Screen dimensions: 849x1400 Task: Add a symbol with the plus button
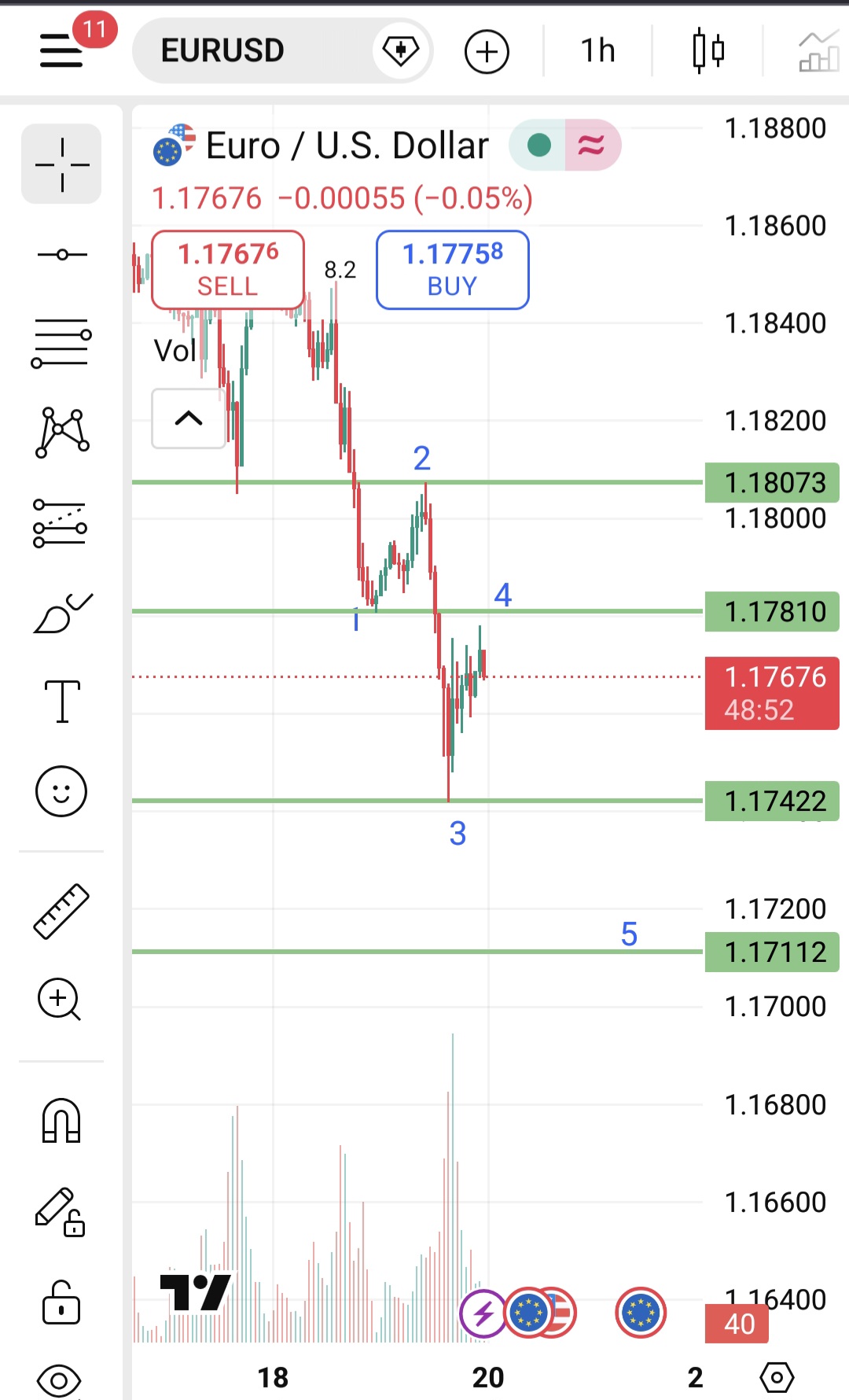coord(487,52)
